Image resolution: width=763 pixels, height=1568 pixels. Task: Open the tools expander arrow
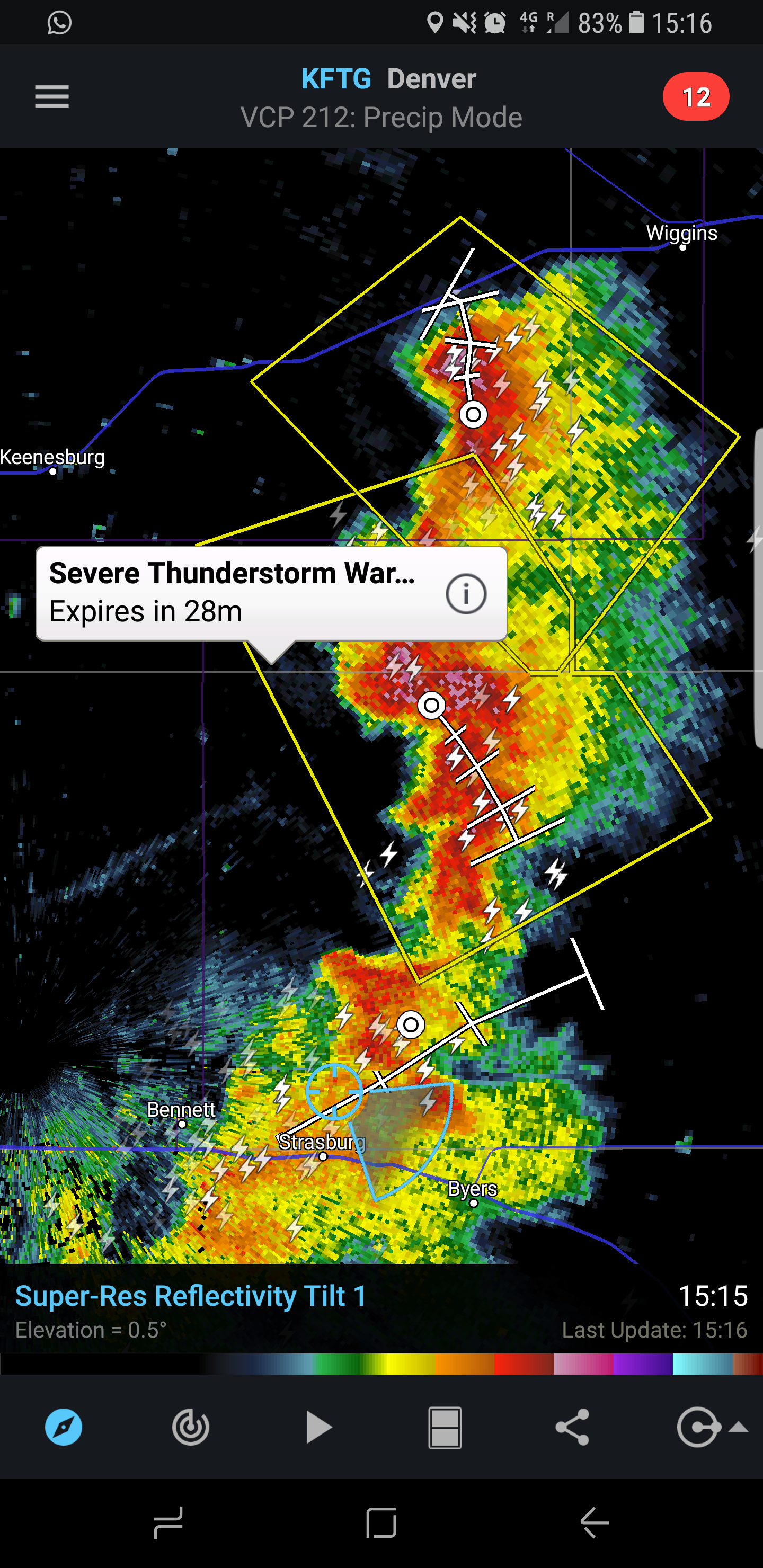[739, 1427]
